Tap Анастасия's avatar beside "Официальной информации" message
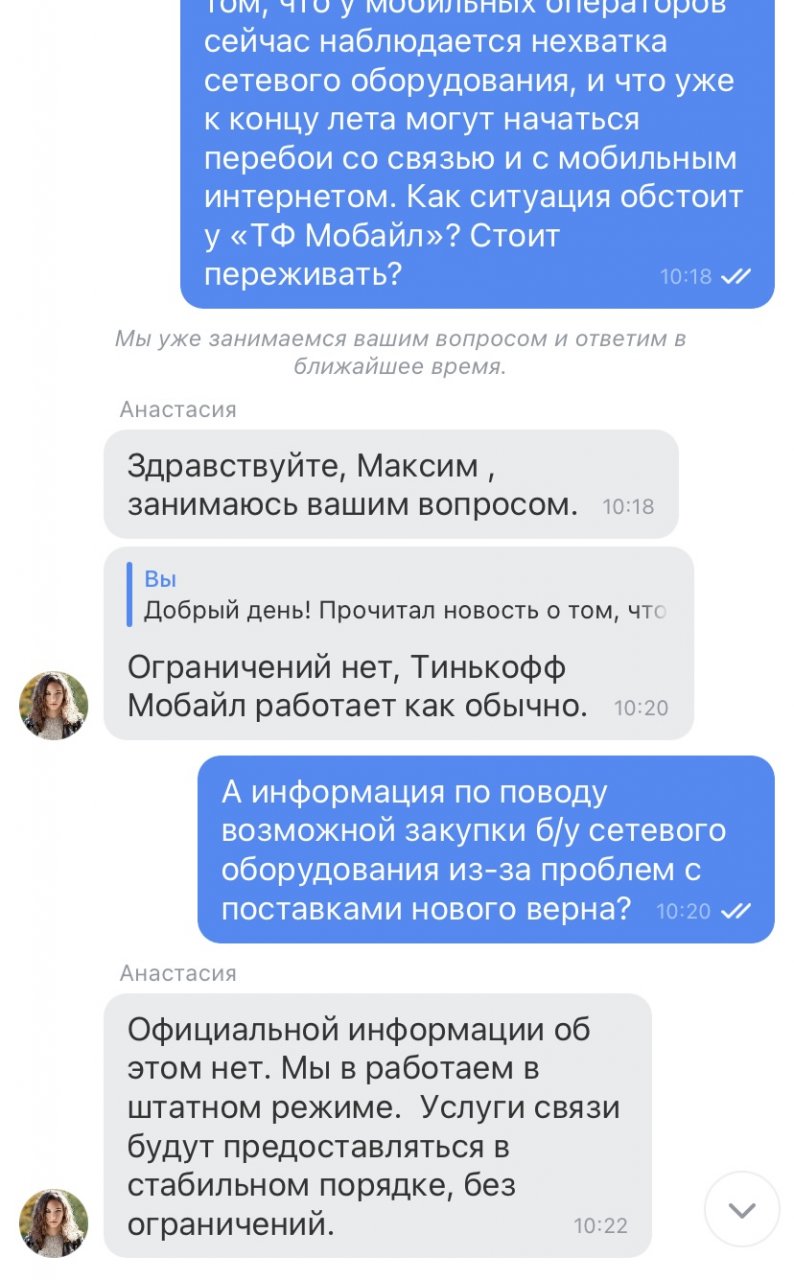The image size is (794, 1280). point(54,1222)
